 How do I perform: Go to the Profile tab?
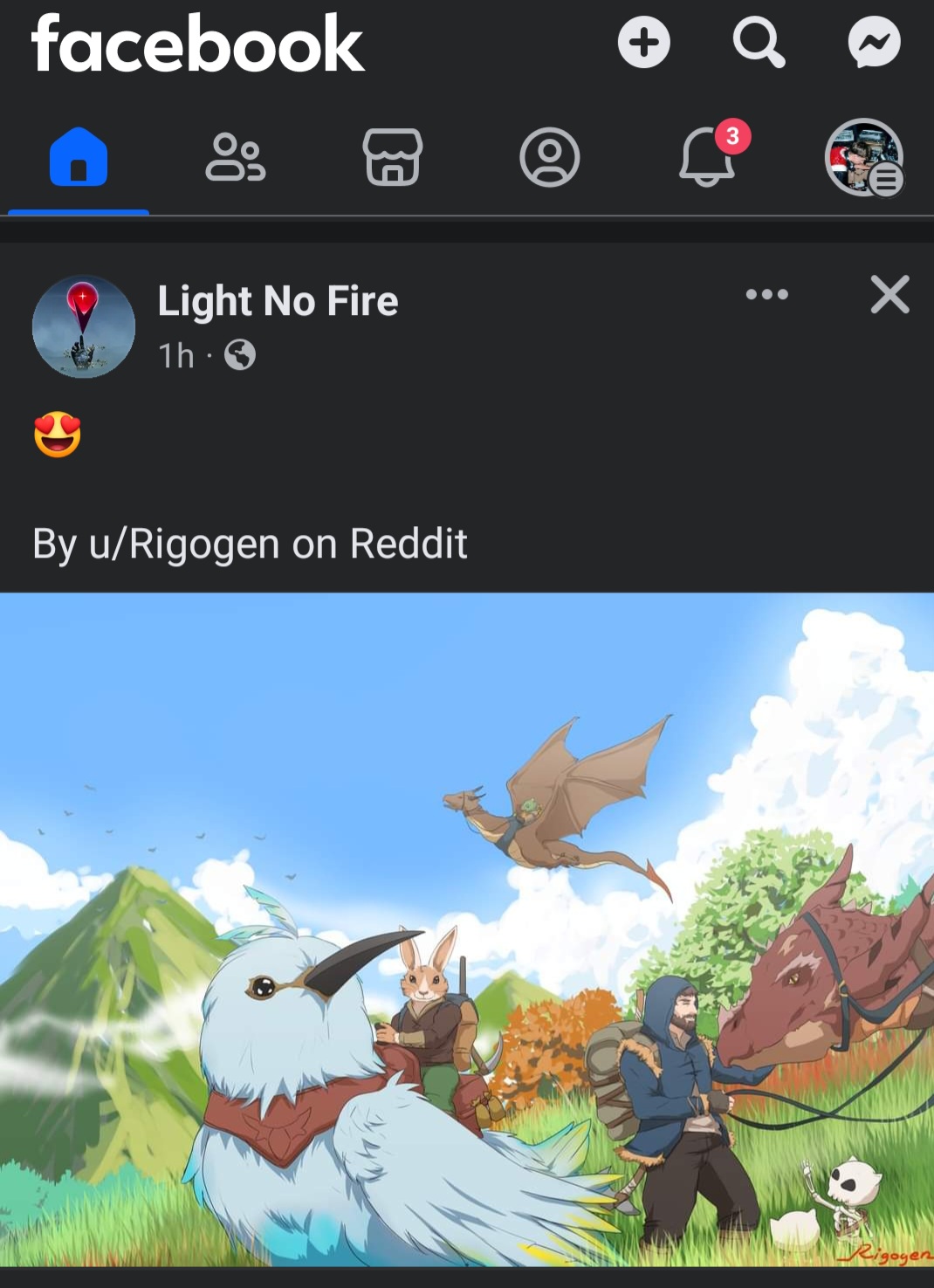click(549, 157)
